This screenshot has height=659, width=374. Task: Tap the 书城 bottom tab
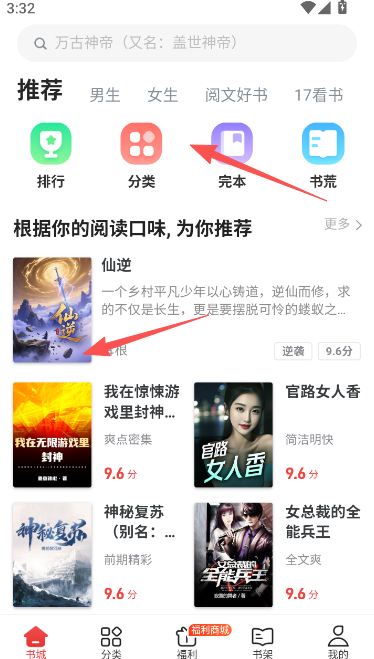pyautogui.click(x=36, y=642)
